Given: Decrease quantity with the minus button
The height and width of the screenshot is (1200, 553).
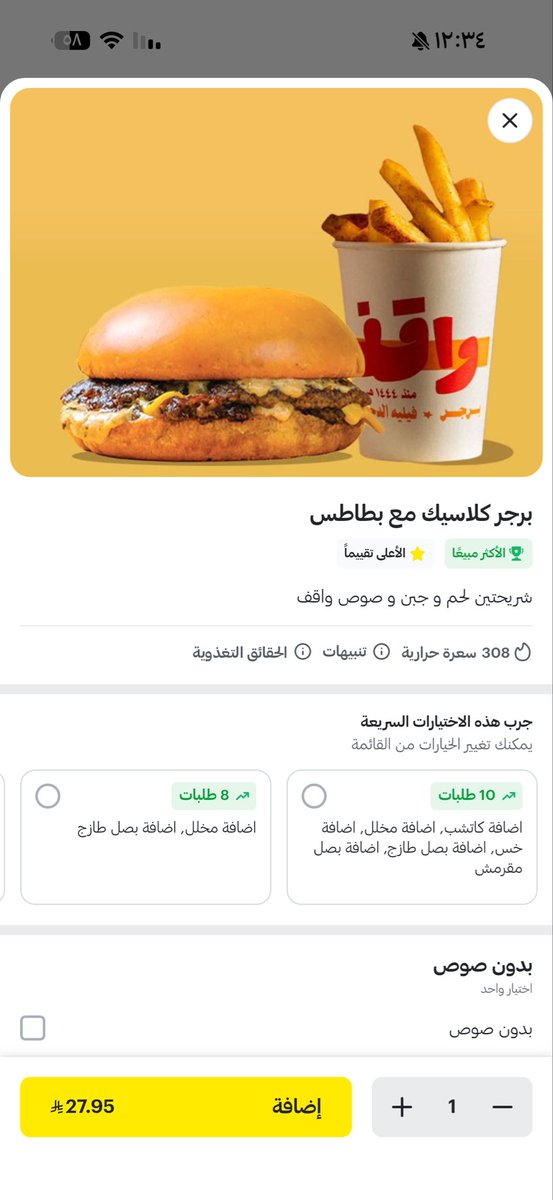Looking at the screenshot, I should pos(503,1107).
